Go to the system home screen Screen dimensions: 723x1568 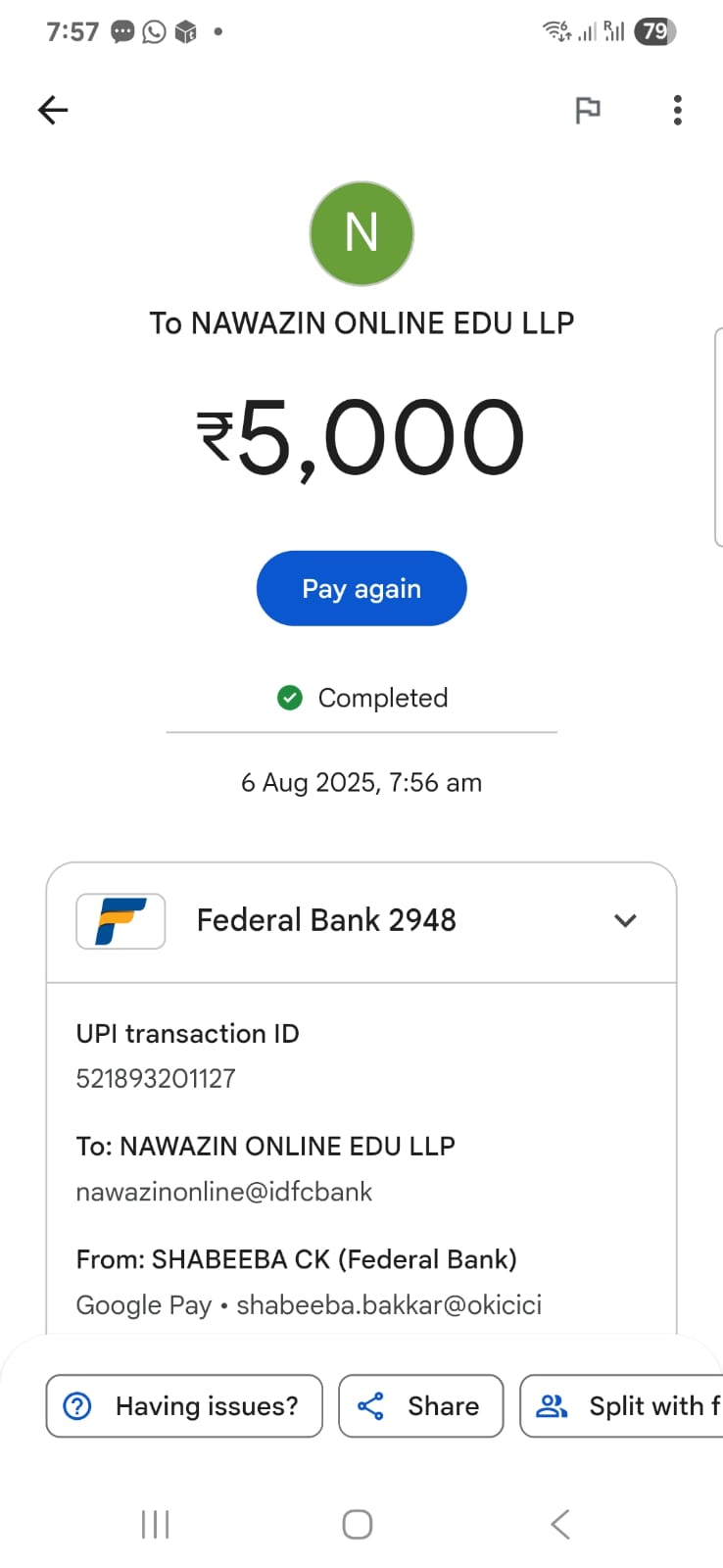click(358, 1524)
